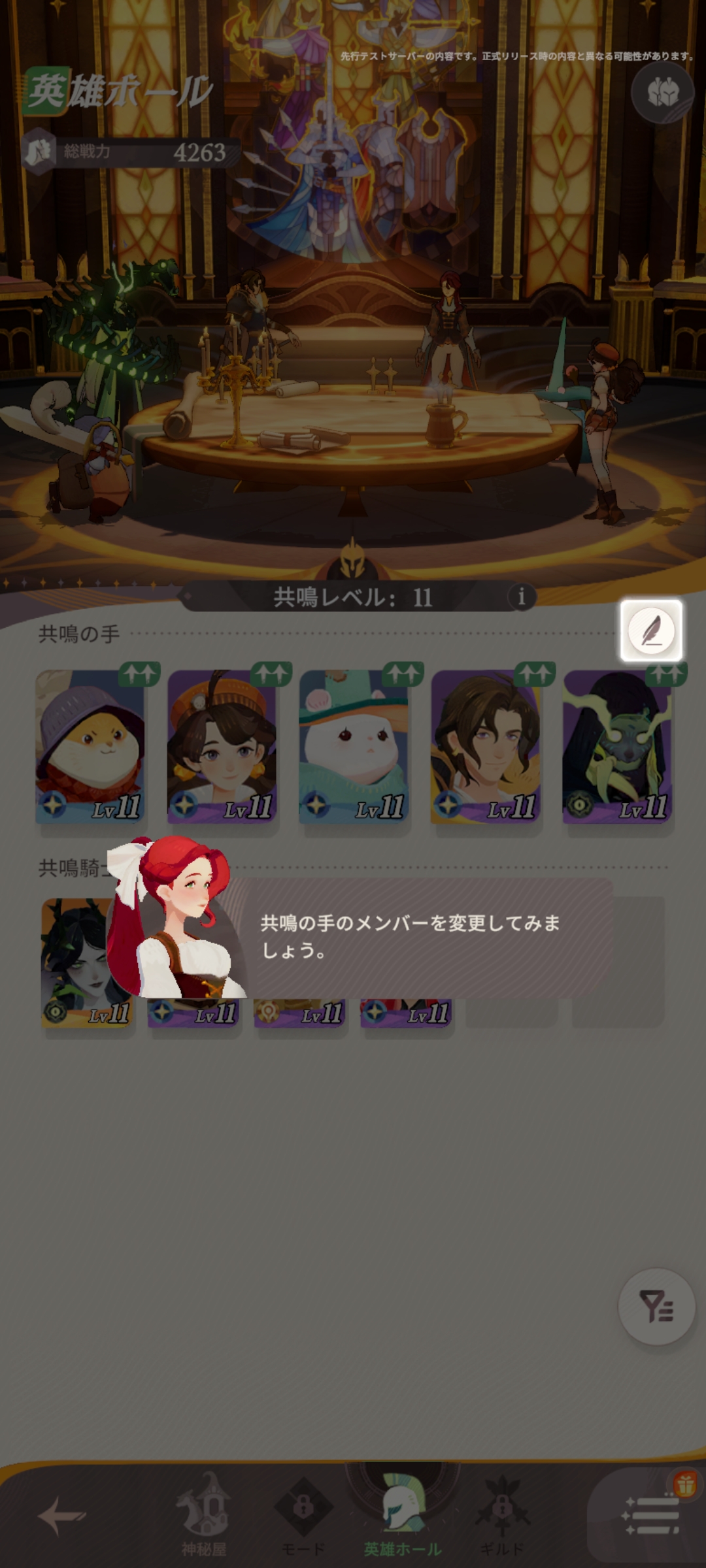
Task: Tap the tutorial dialogue bubble to continue
Action: [x=418, y=937]
